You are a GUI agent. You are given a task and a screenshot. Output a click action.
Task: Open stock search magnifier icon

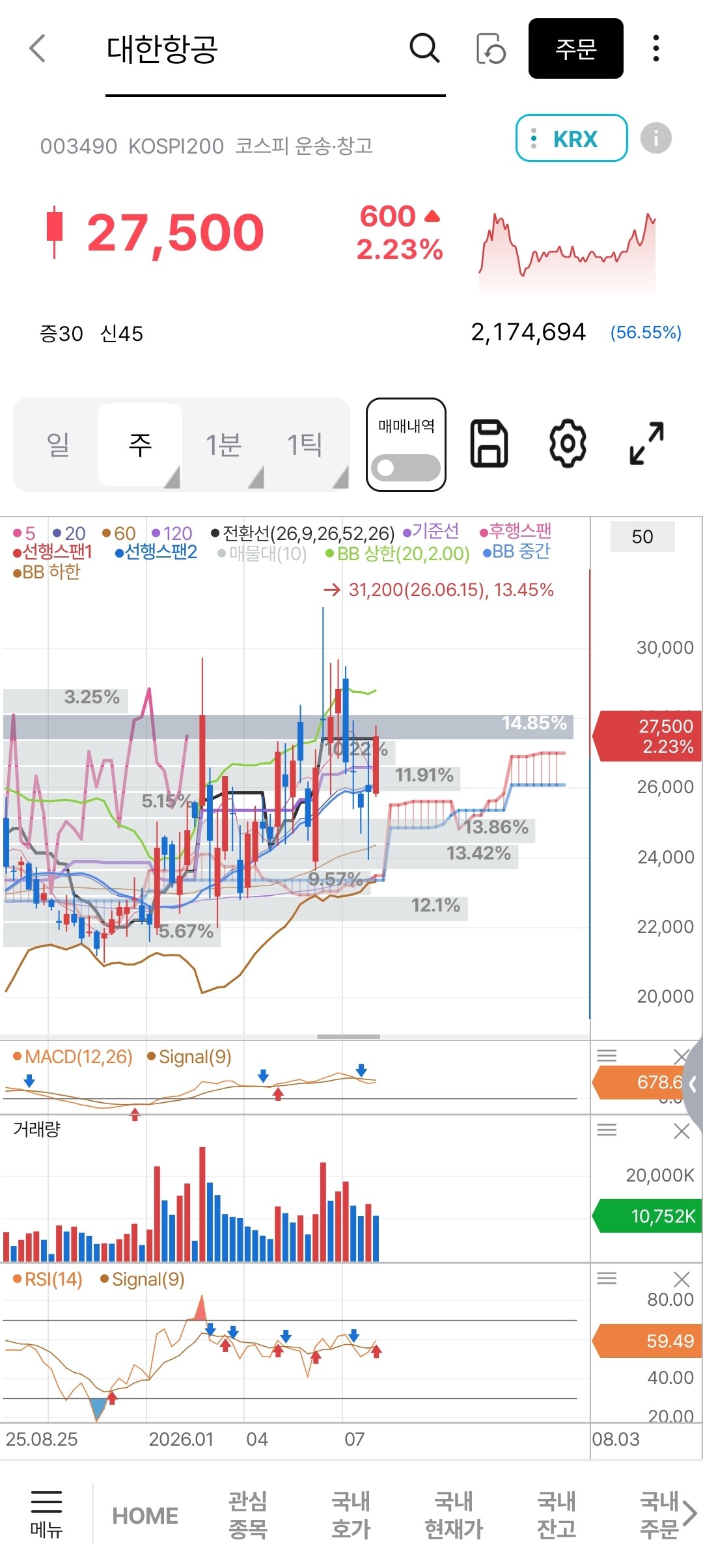click(424, 48)
